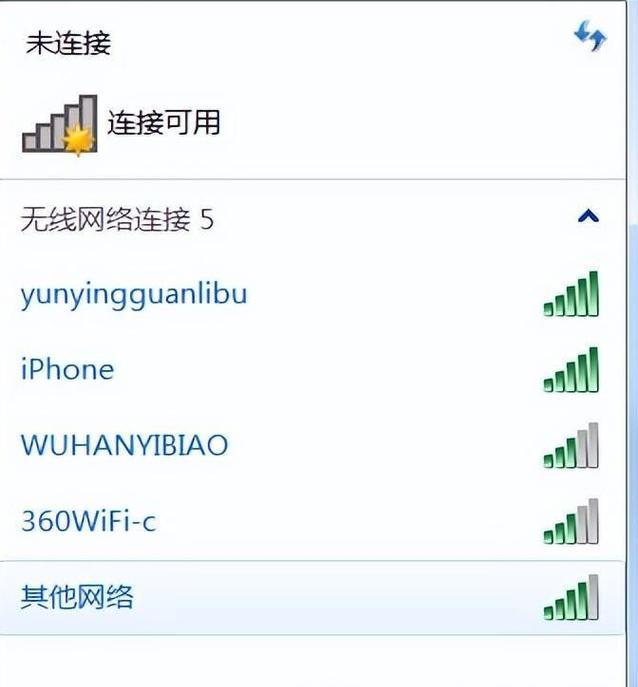Collapse the 无线网络连接 5 section
638x687 pixels.
[588, 216]
